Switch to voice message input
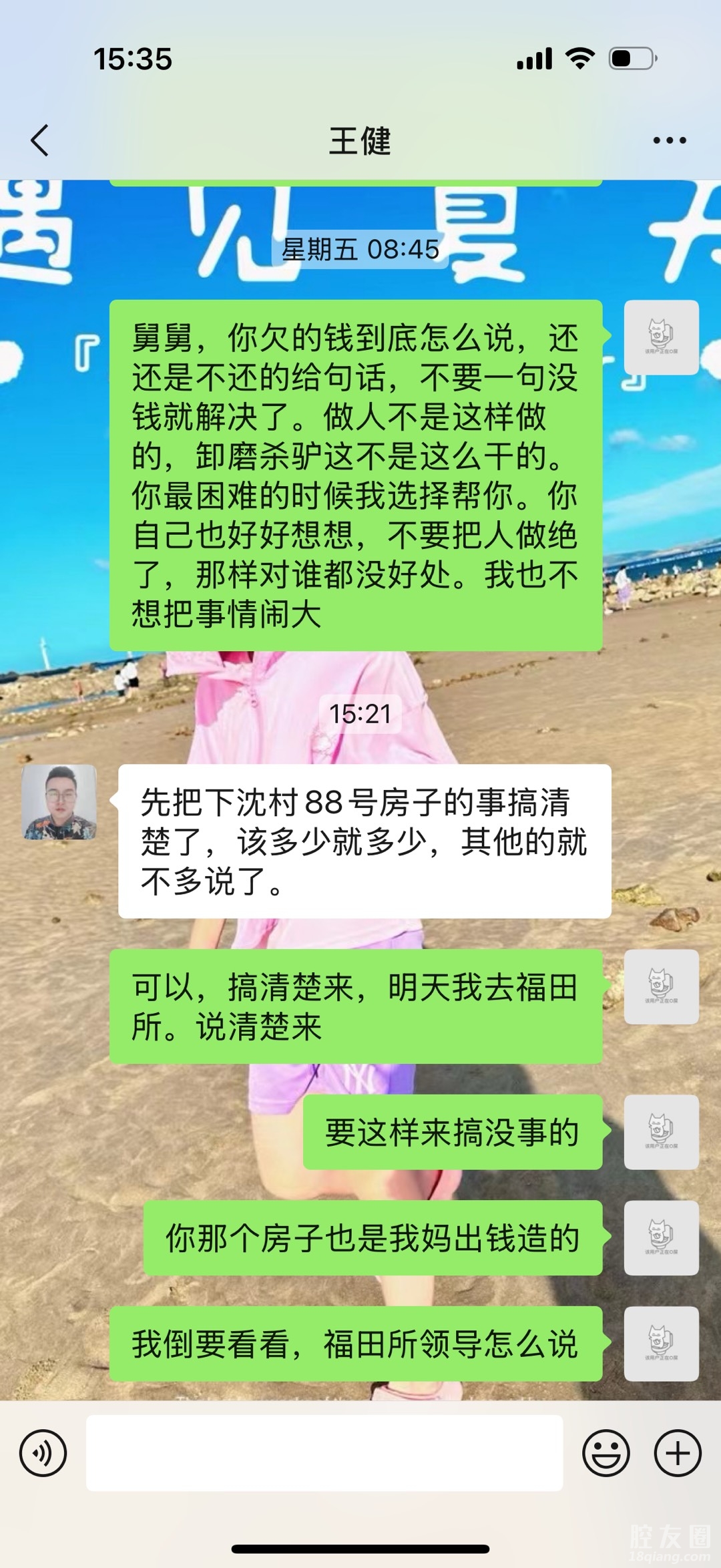The width and height of the screenshot is (721, 1568). point(43,1452)
